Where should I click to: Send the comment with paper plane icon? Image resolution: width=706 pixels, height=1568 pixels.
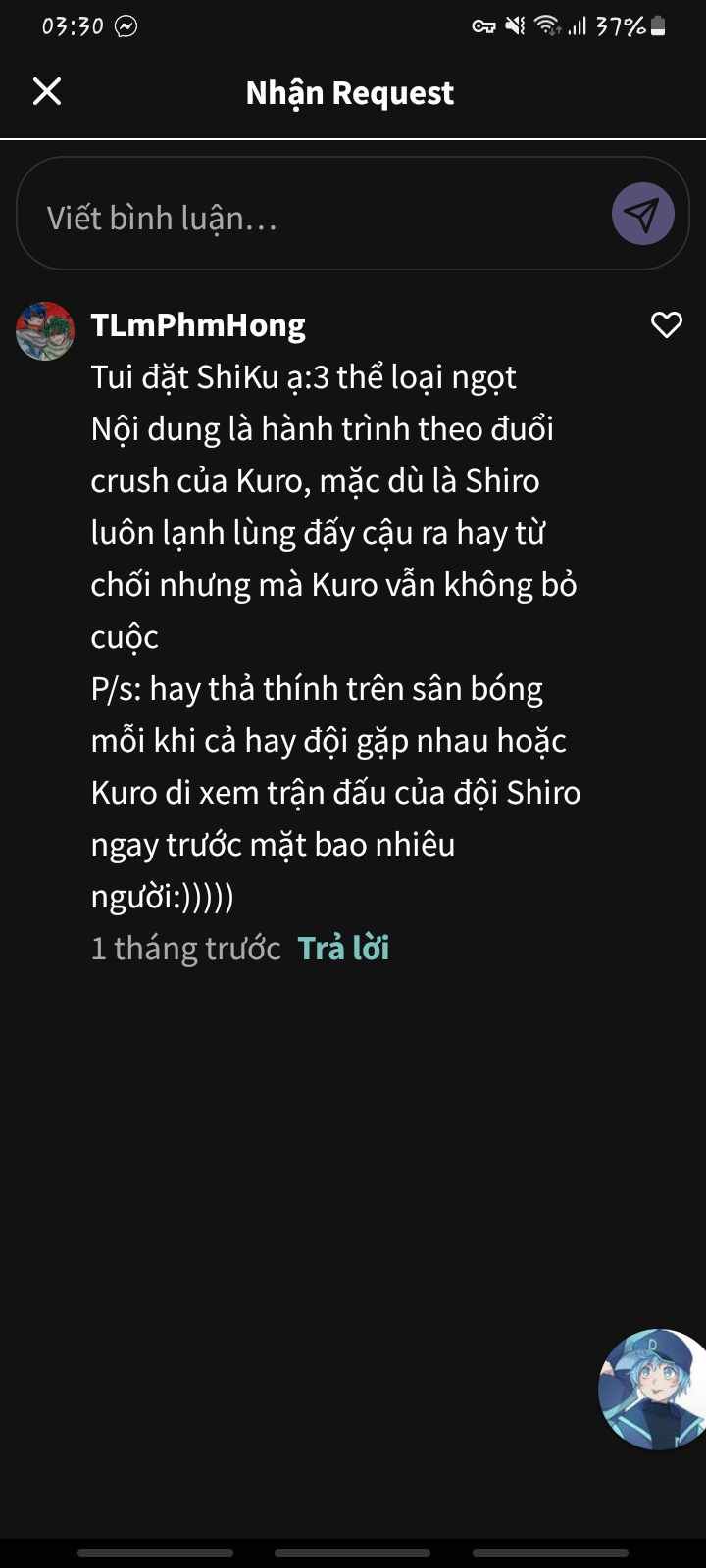click(x=642, y=214)
